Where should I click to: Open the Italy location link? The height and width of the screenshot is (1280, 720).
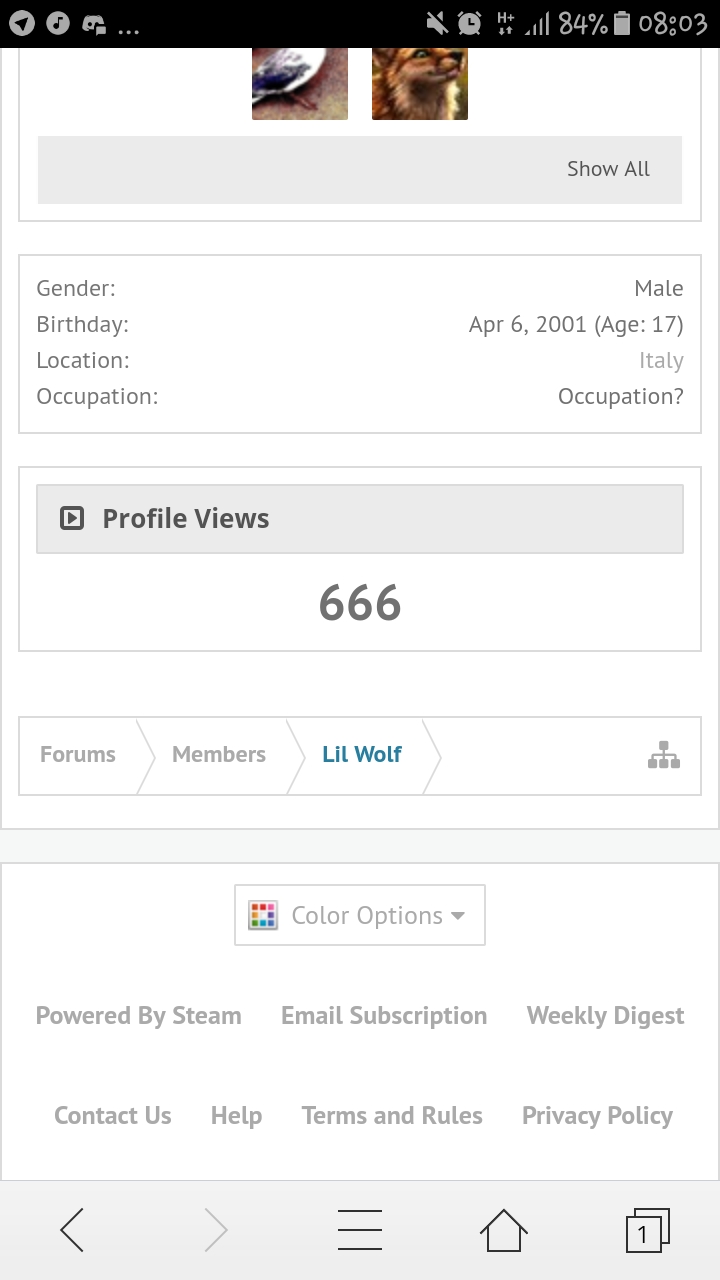tap(661, 360)
